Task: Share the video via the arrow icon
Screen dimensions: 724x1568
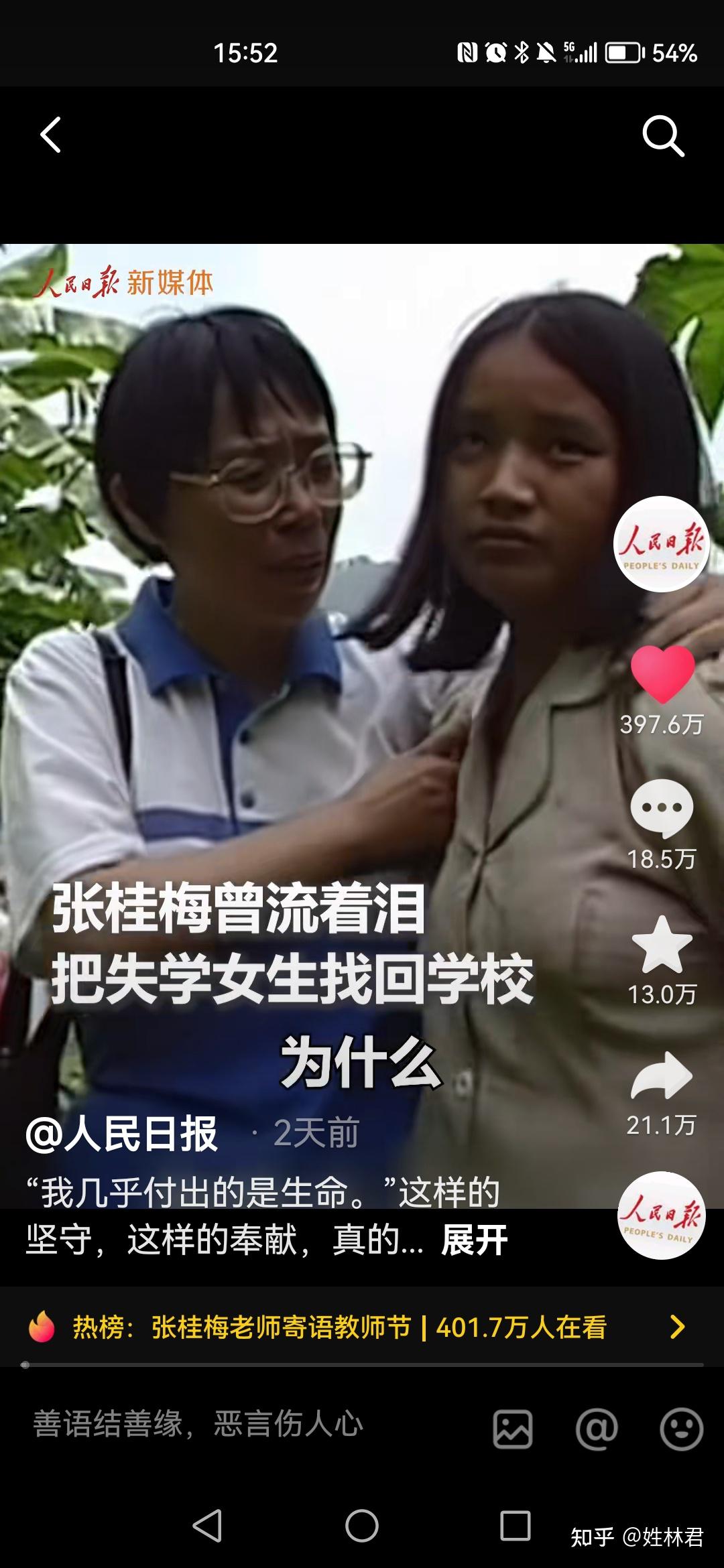Action: pos(662,1075)
